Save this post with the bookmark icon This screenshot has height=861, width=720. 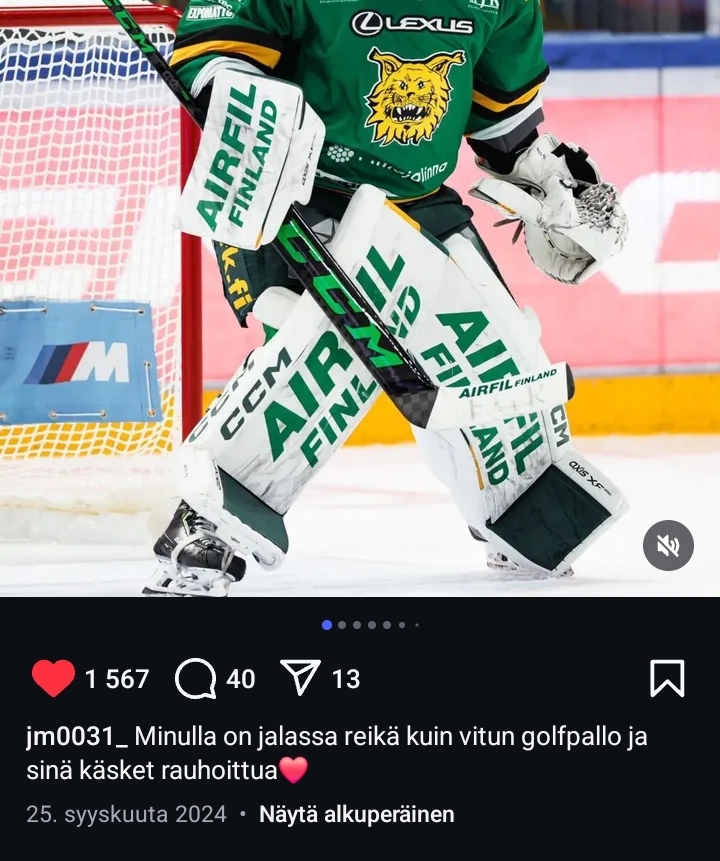click(x=667, y=679)
